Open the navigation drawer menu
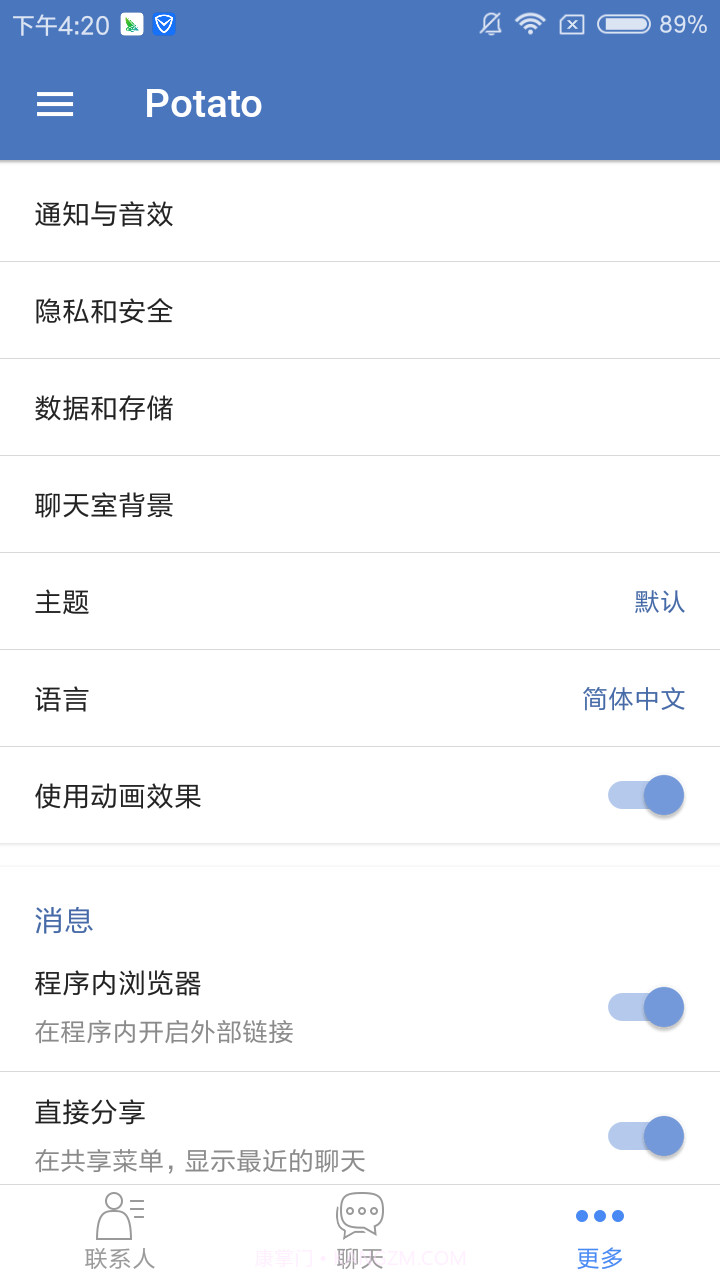This screenshot has width=720, height=1280. (55, 103)
